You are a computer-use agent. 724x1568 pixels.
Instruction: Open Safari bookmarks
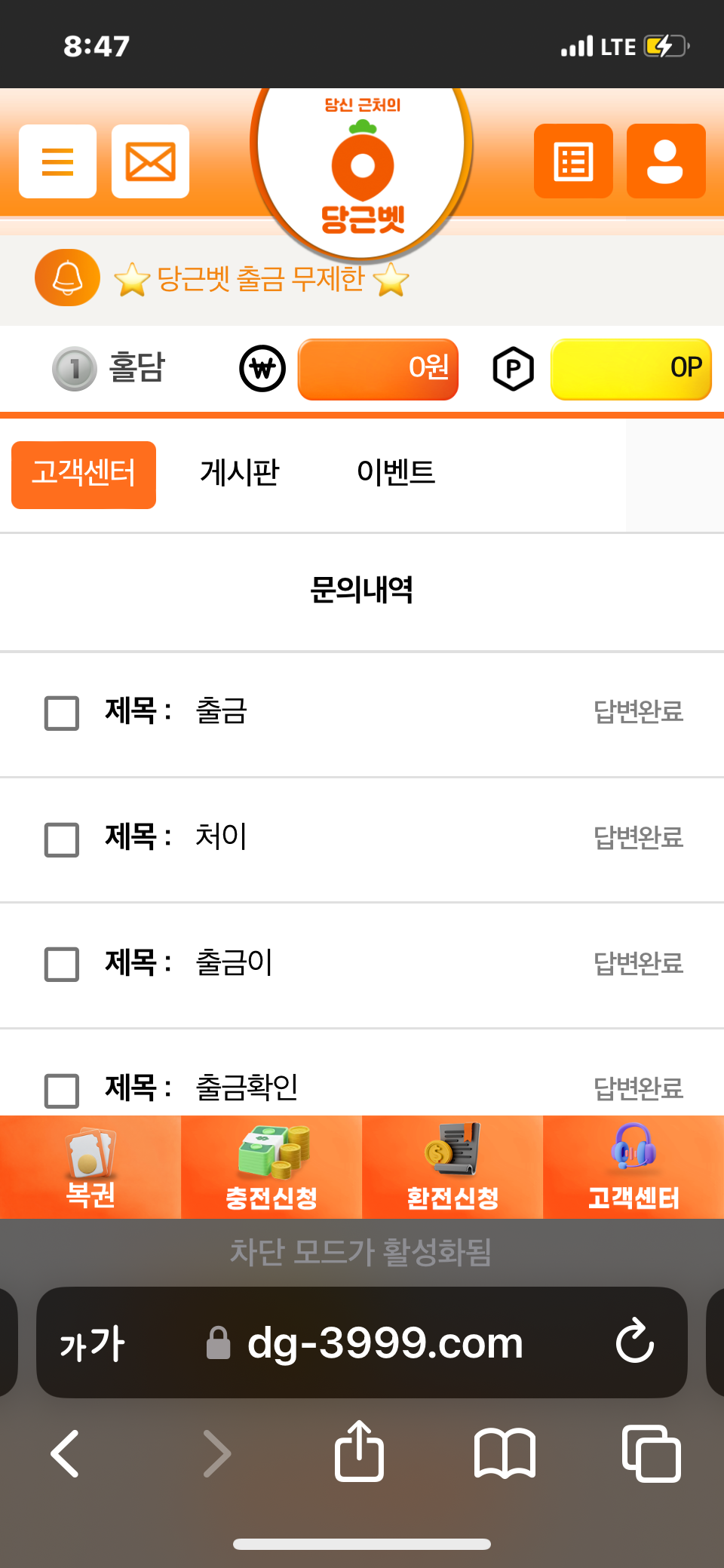[505, 1453]
